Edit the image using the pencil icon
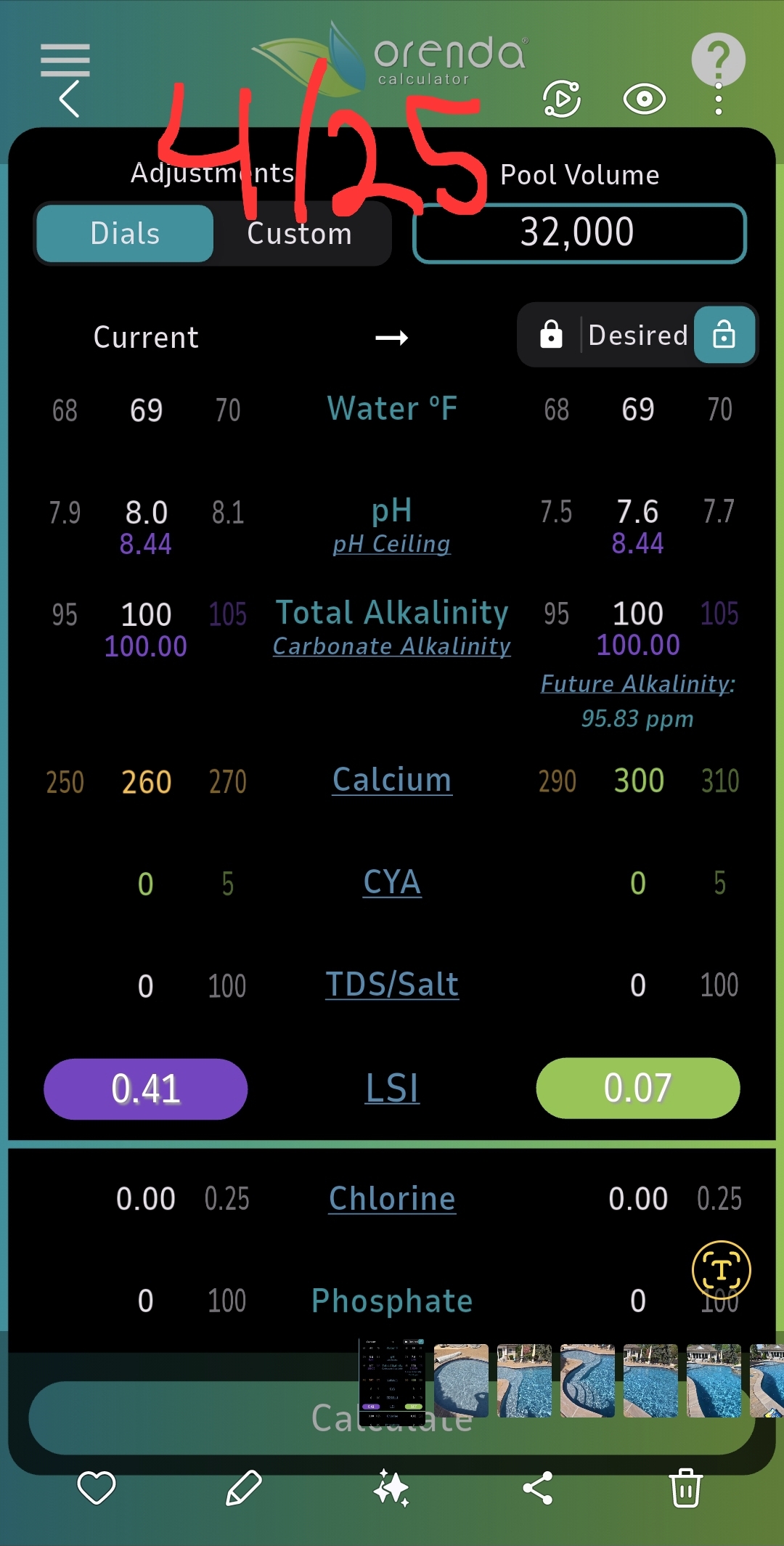This screenshot has height=1546, width=784. (244, 1488)
